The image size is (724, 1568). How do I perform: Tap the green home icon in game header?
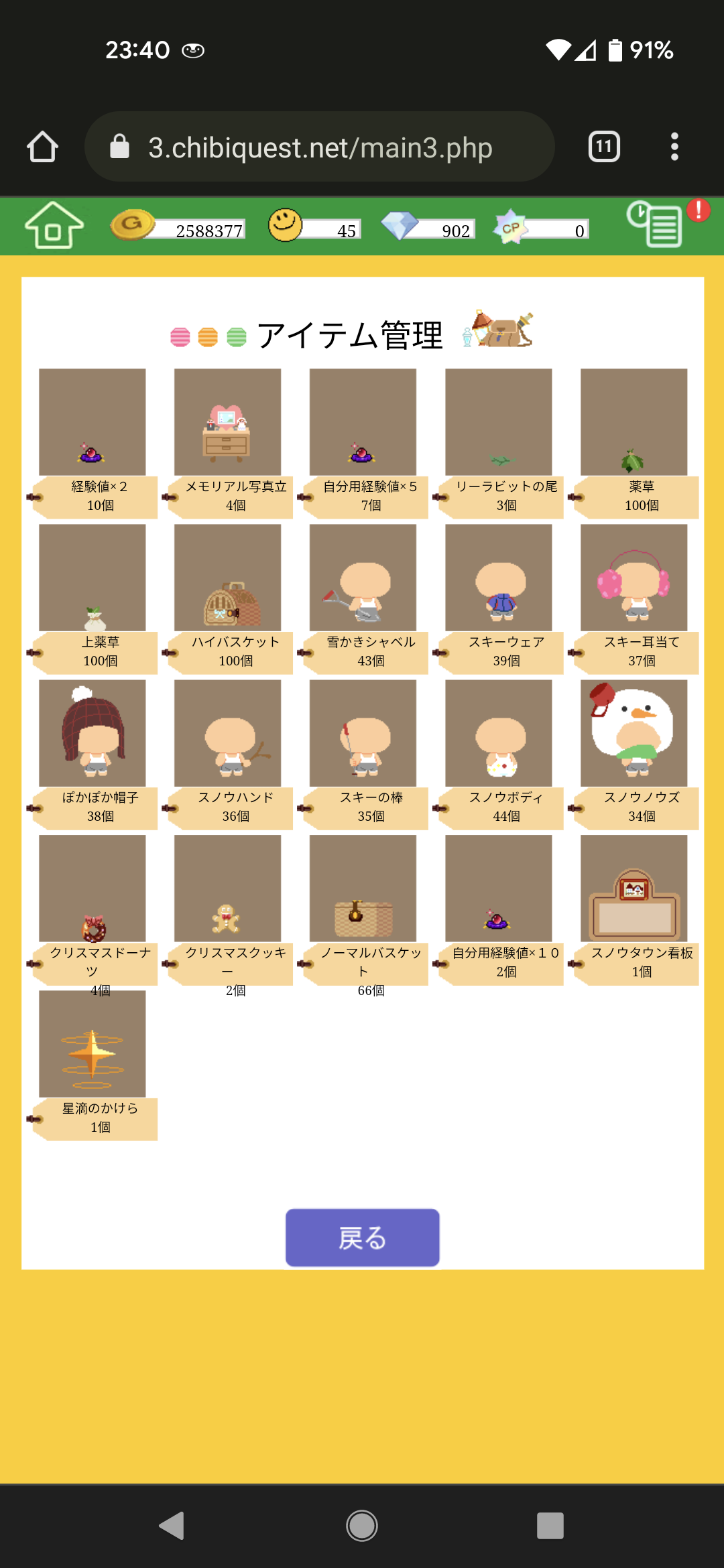point(54,226)
